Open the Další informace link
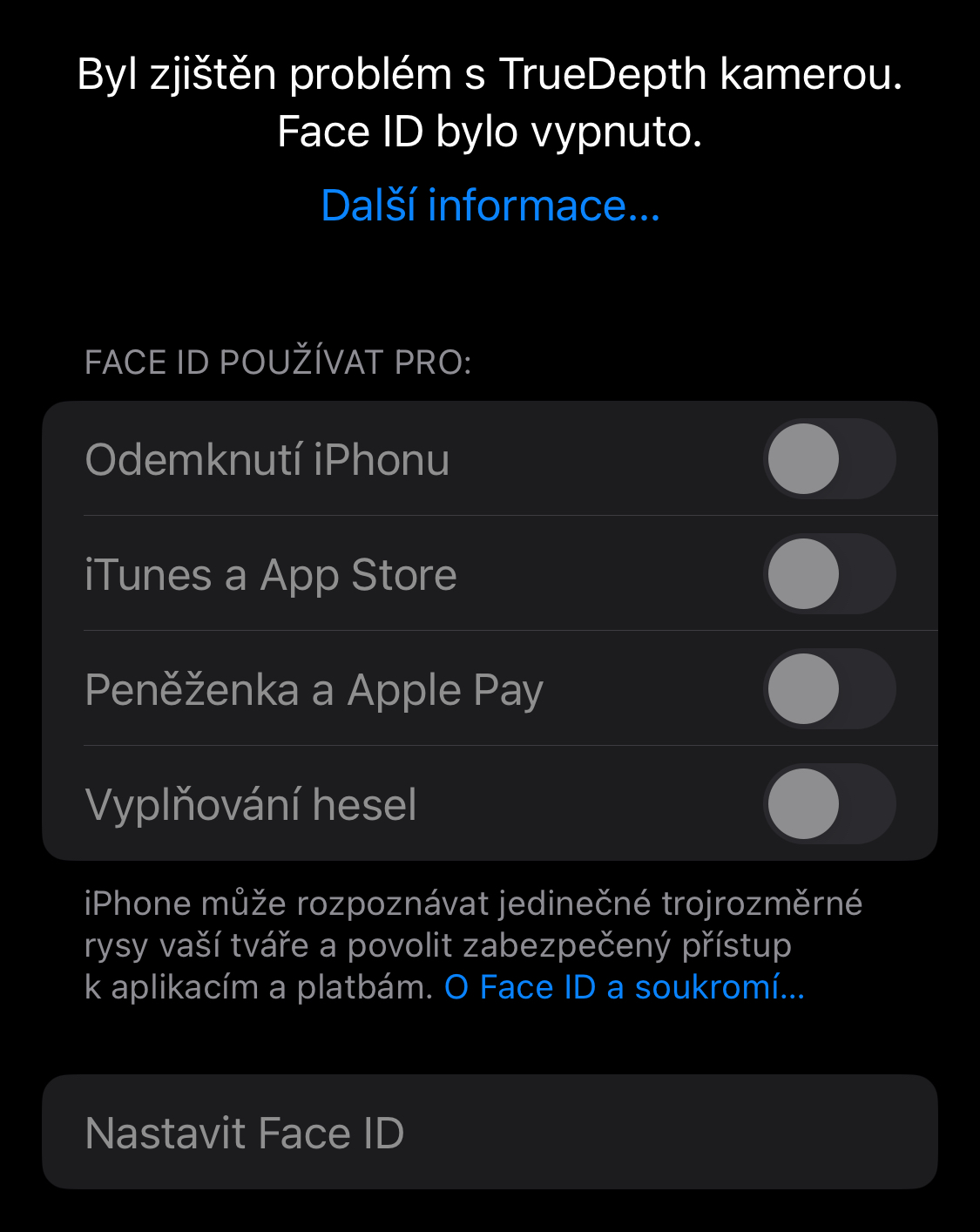This screenshot has height=1232, width=980. point(490,206)
